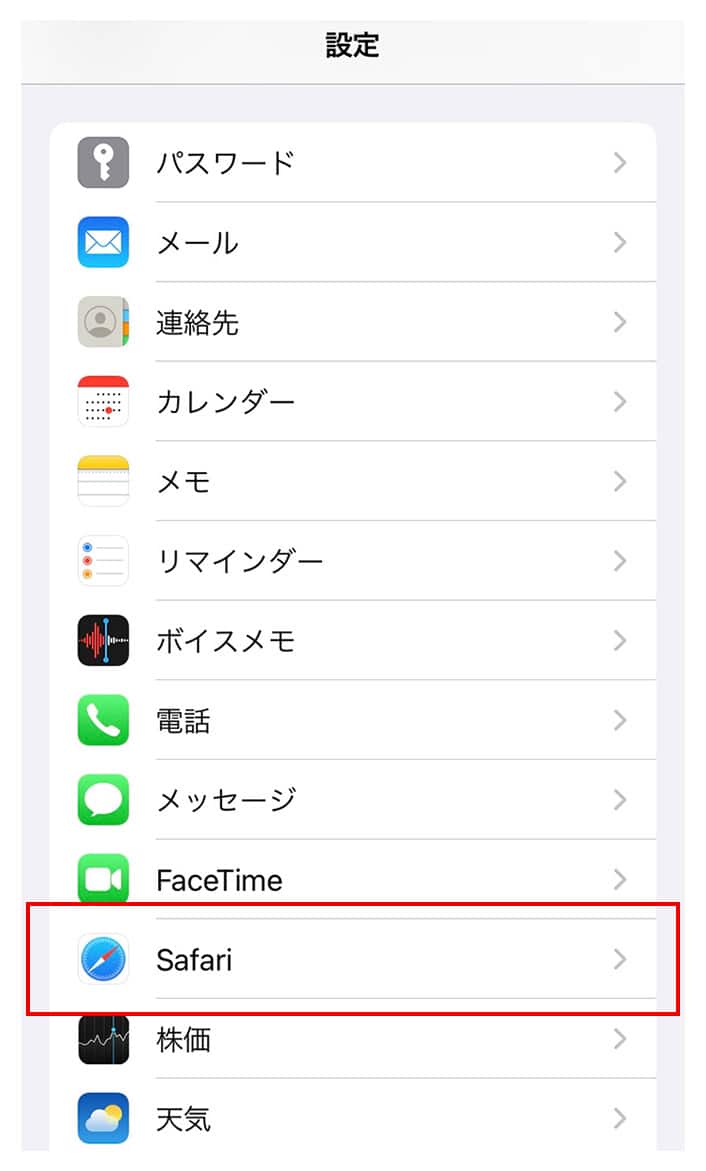Open メッセージ settings
The width and height of the screenshot is (706, 1171).
[x=353, y=800]
